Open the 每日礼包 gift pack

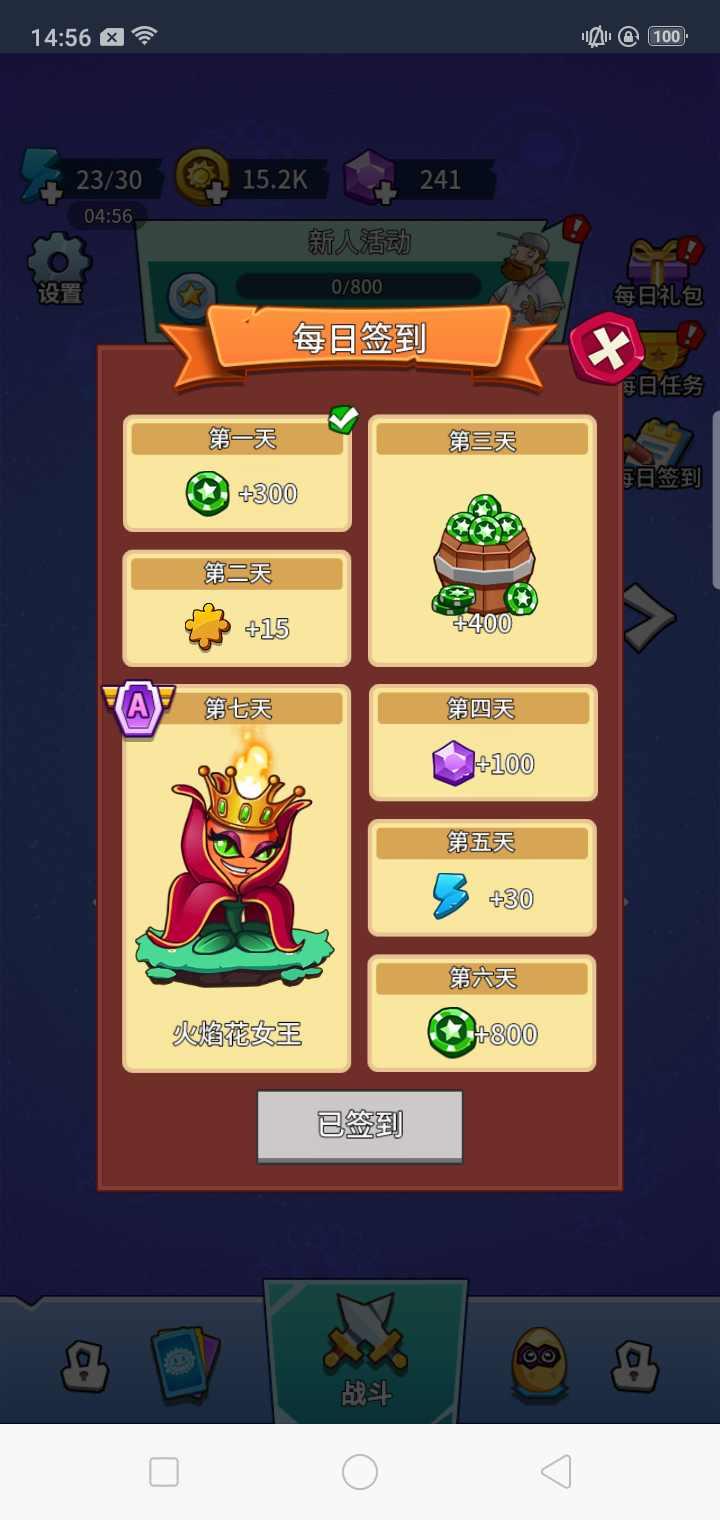[x=658, y=272]
